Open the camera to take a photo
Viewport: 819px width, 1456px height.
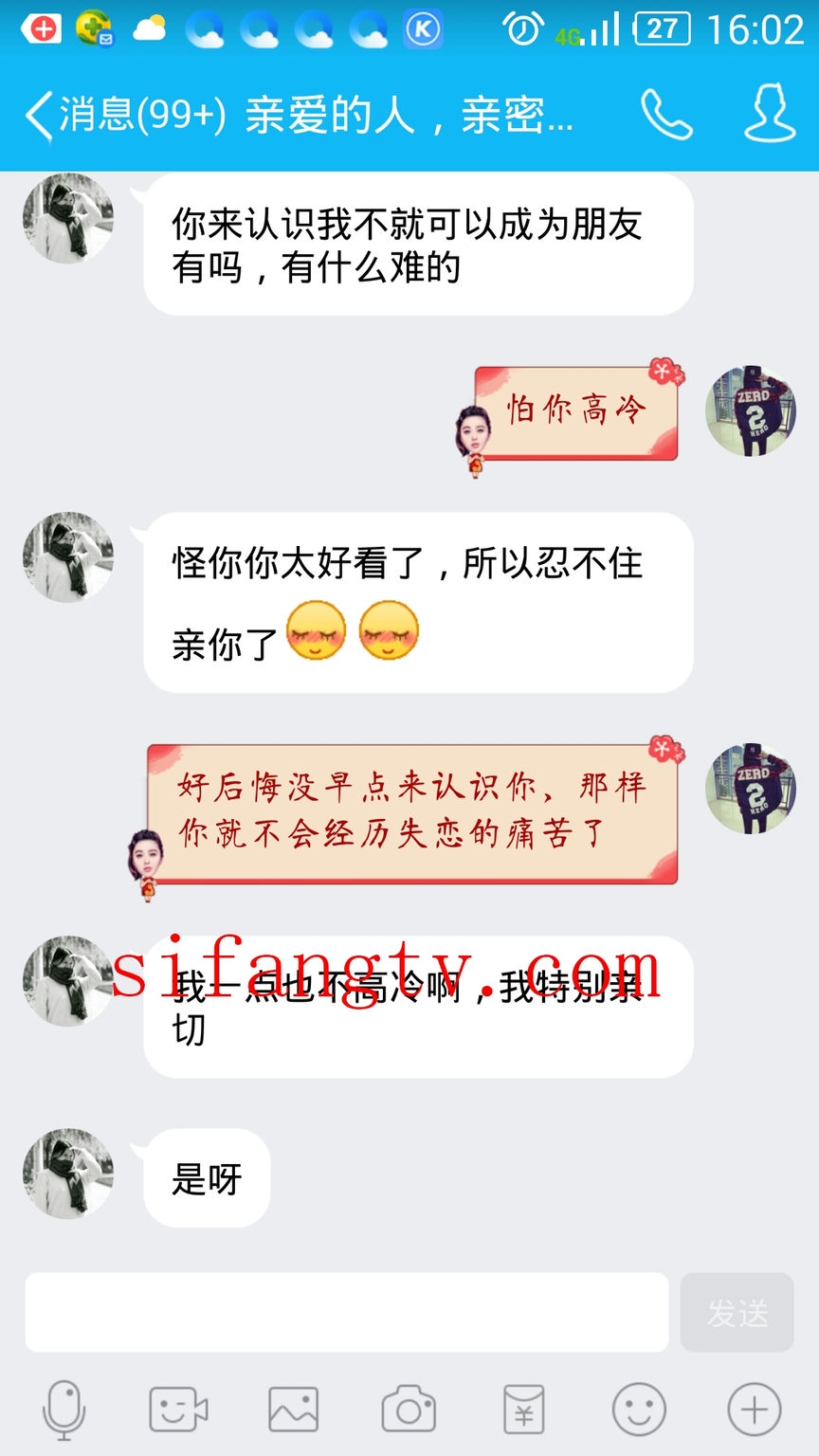(x=409, y=1410)
